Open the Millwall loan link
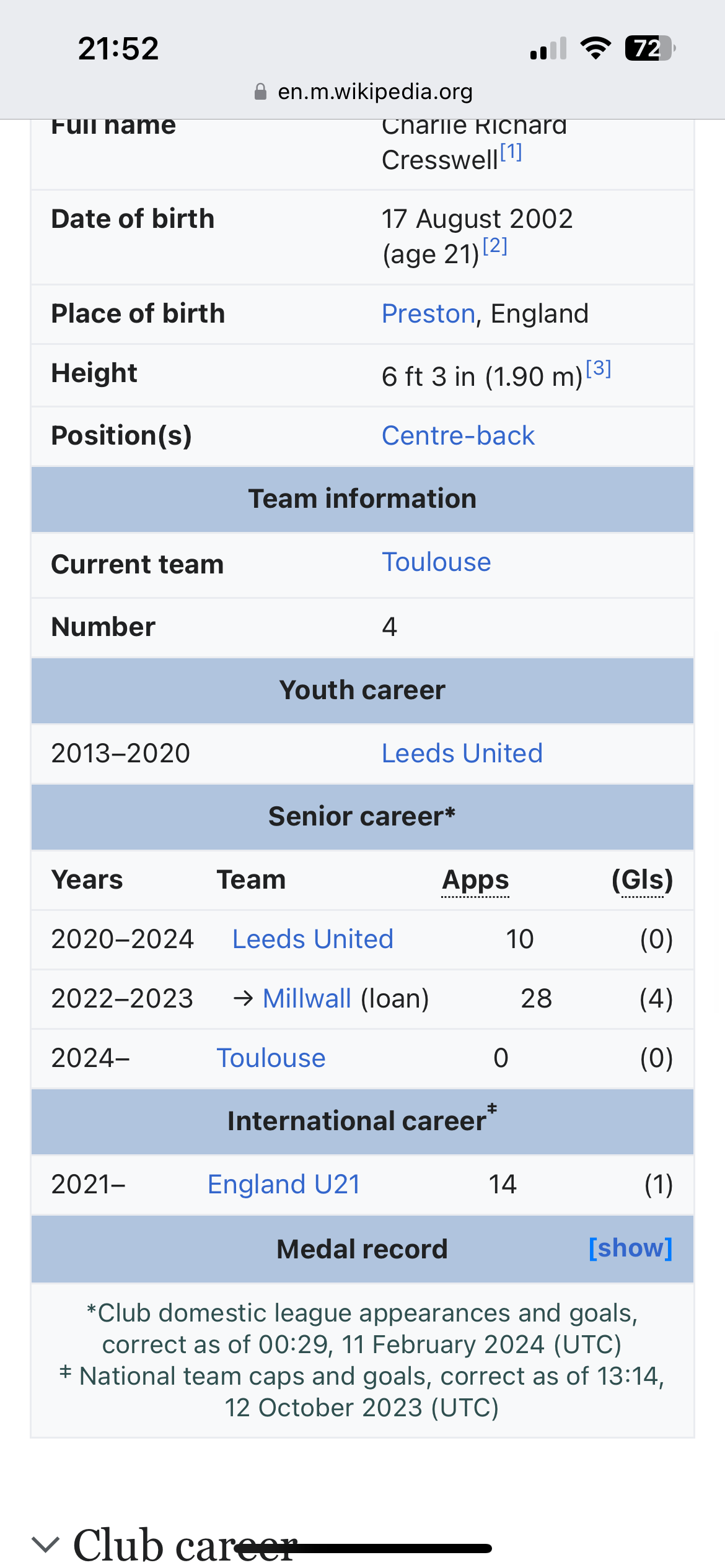Viewport: 725px width, 1568px height. coord(307,999)
